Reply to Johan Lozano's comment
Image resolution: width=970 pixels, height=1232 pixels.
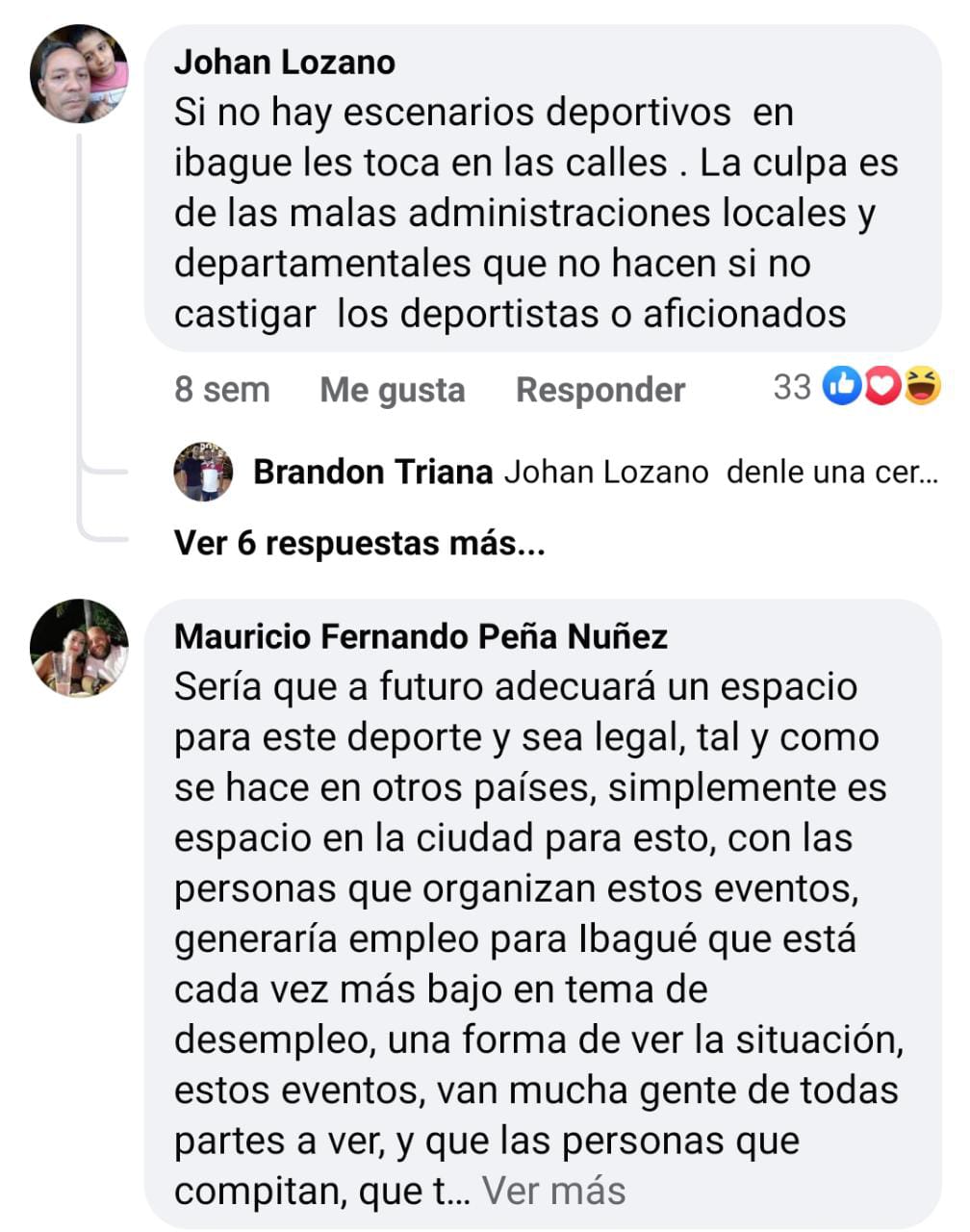coord(600,390)
